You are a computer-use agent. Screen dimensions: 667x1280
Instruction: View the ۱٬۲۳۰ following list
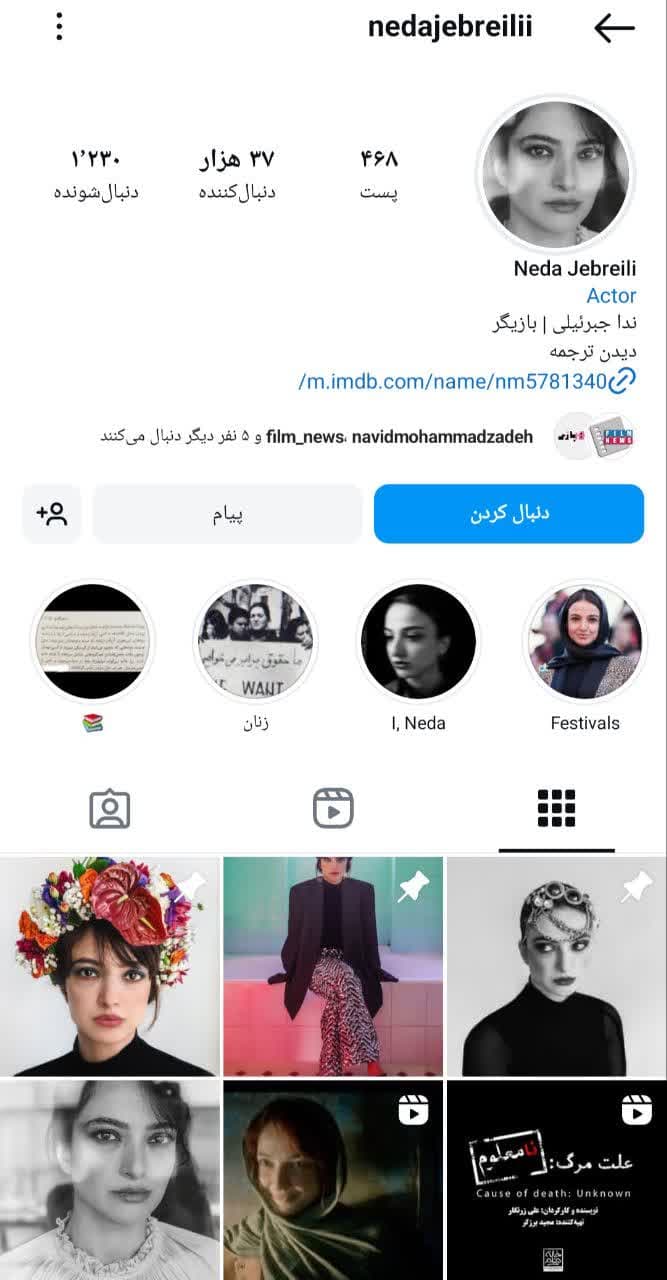click(96, 173)
